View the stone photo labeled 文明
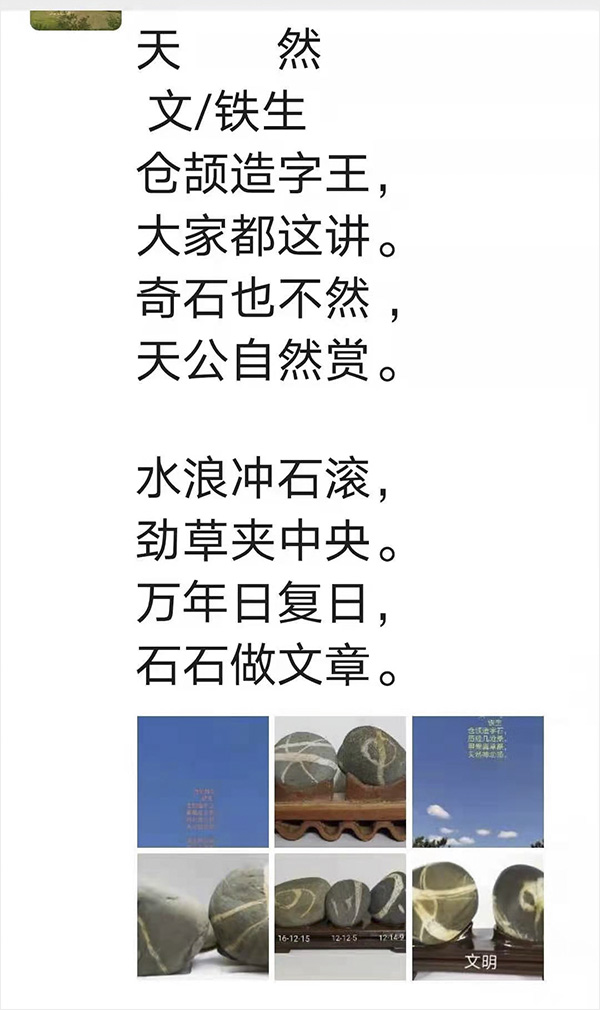 point(477,914)
